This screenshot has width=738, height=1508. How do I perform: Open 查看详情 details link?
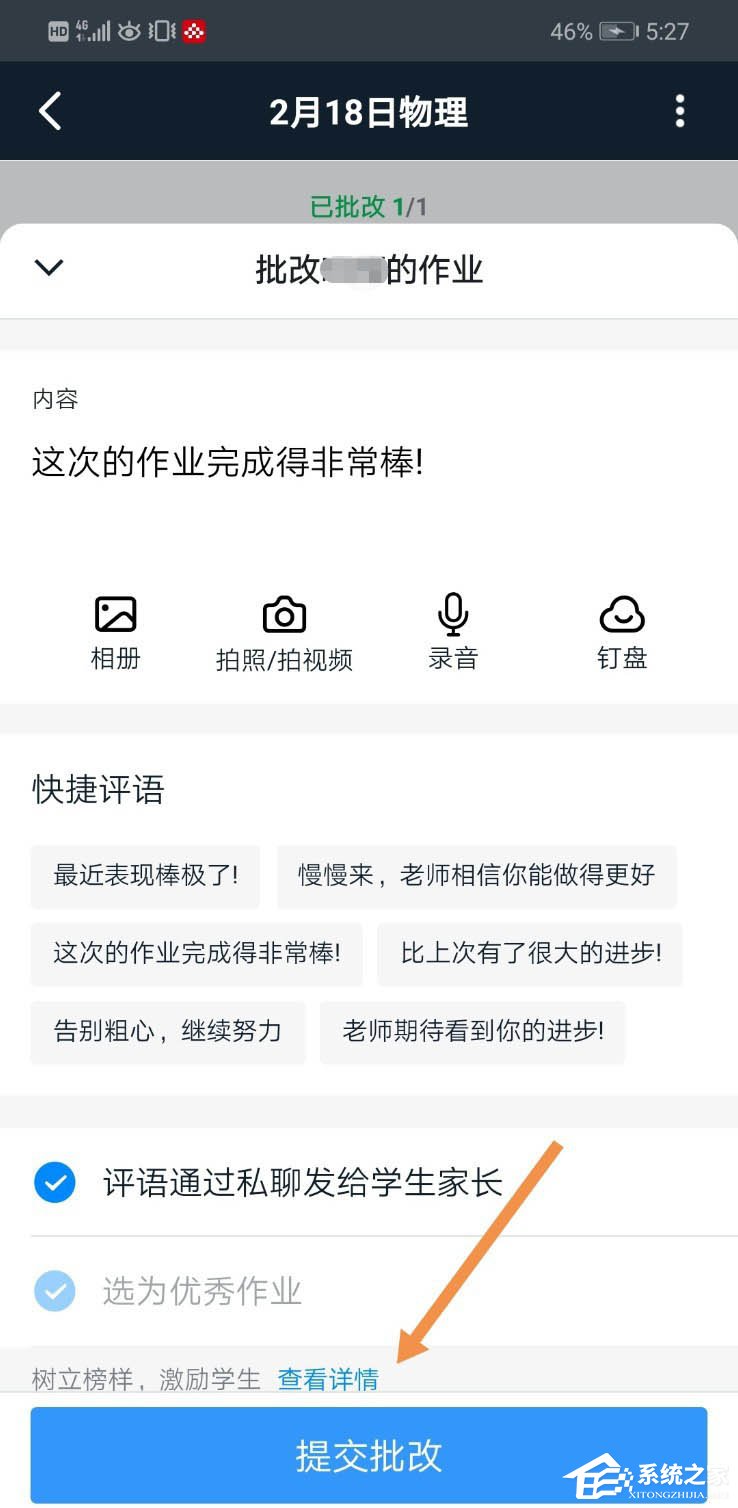pos(329,1379)
